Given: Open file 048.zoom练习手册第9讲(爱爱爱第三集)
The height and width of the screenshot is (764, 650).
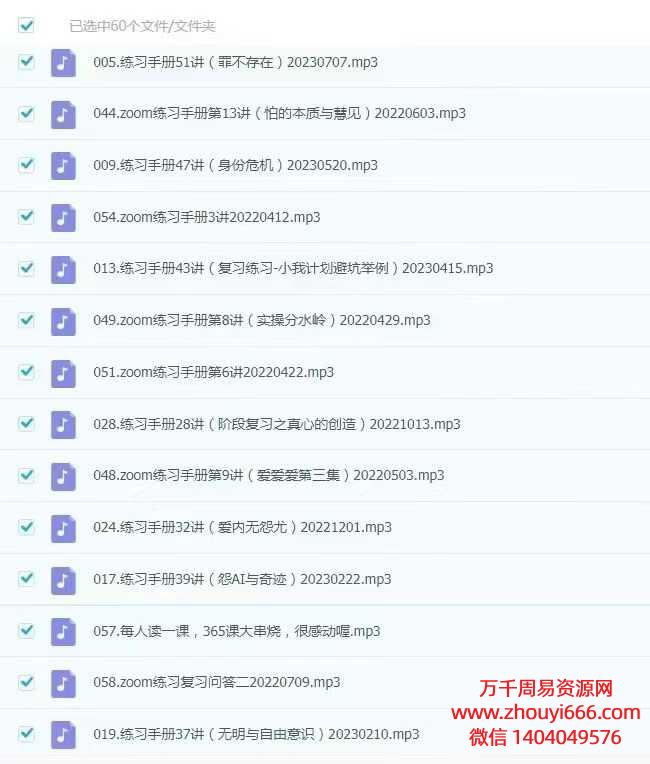Looking at the screenshot, I should coord(268,475).
